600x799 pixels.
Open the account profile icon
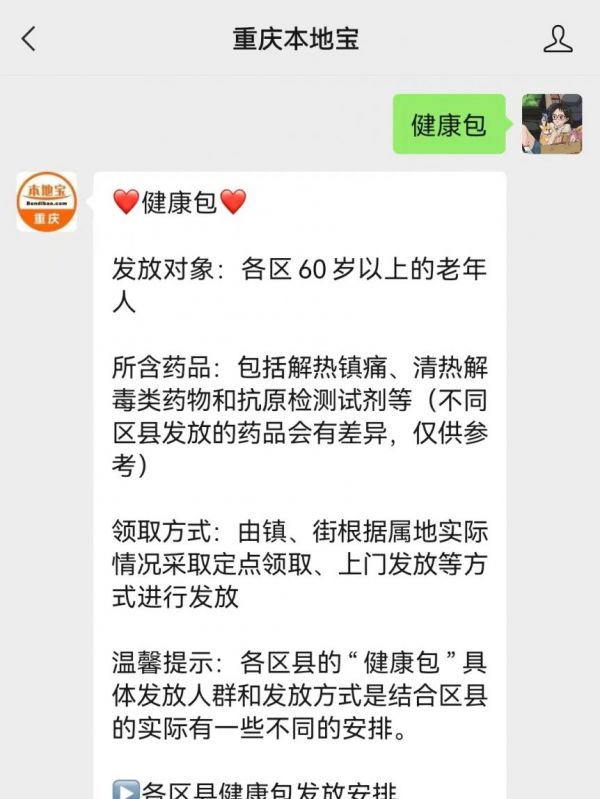pyautogui.click(x=557, y=39)
